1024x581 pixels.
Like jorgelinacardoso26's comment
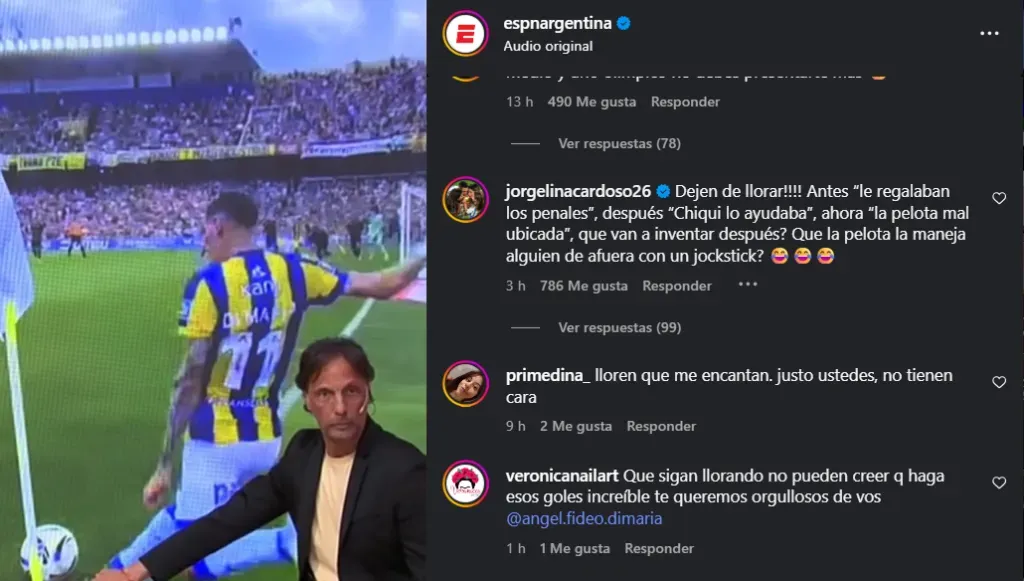[x=998, y=199]
